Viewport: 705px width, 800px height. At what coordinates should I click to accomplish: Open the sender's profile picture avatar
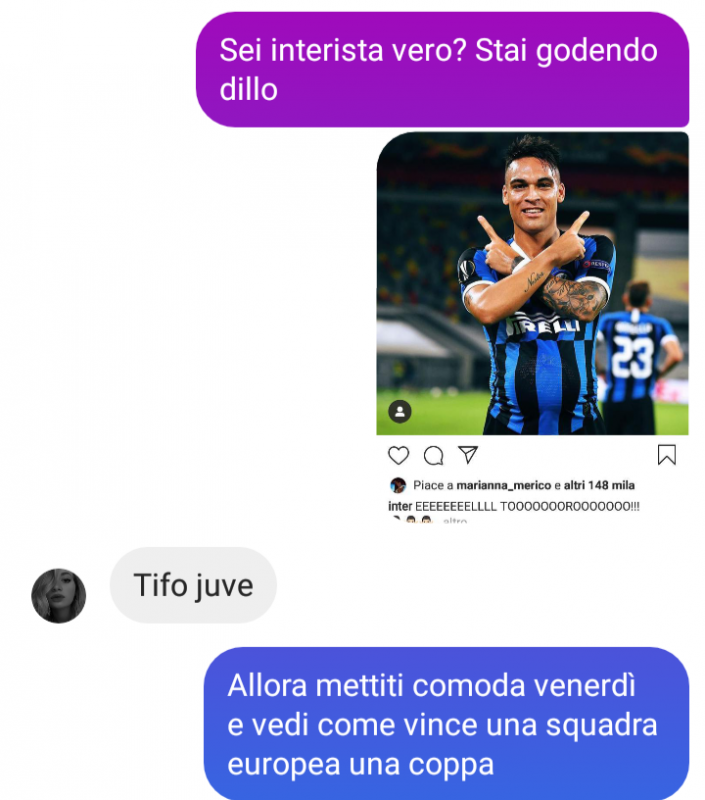click(58, 596)
